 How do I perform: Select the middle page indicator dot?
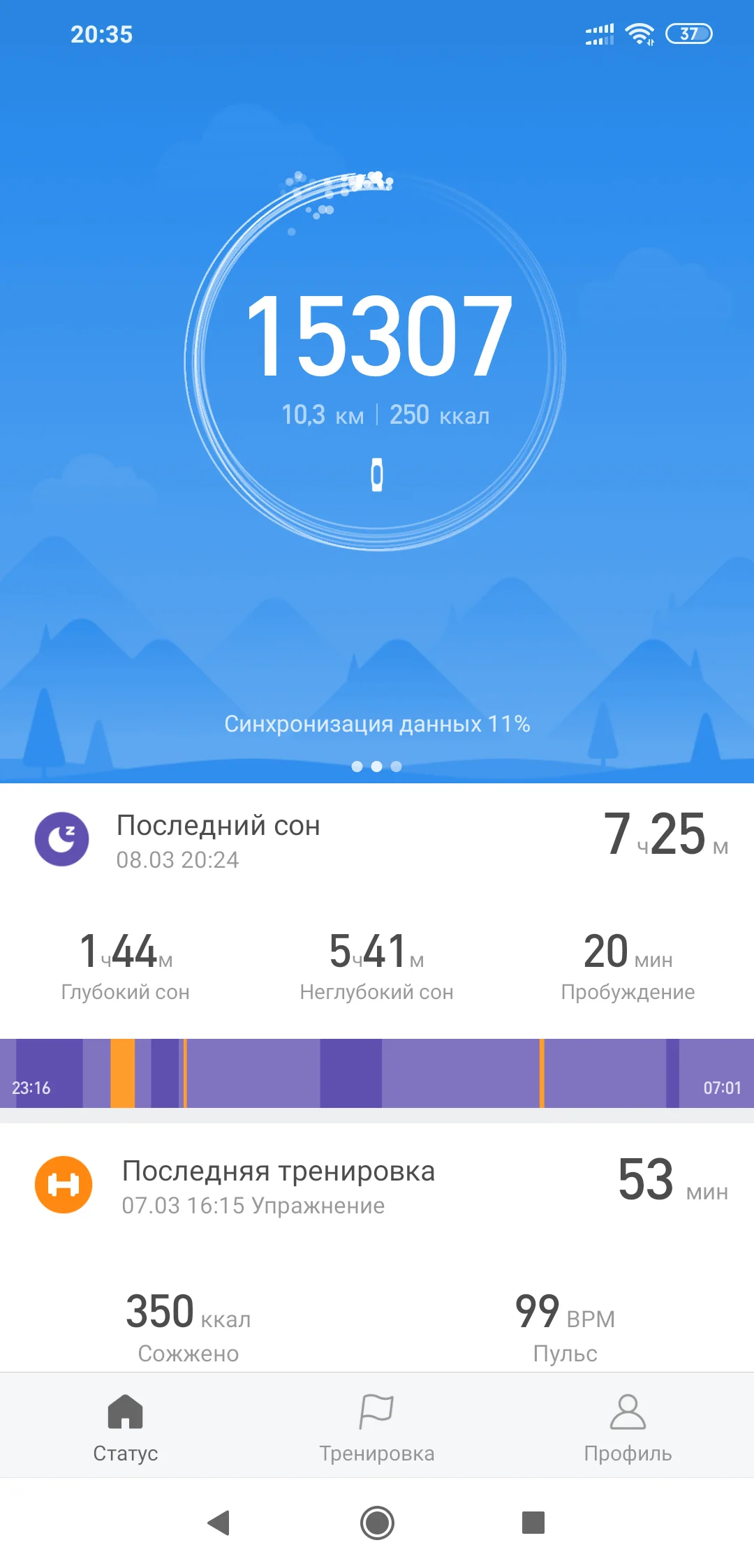click(x=377, y=766)
